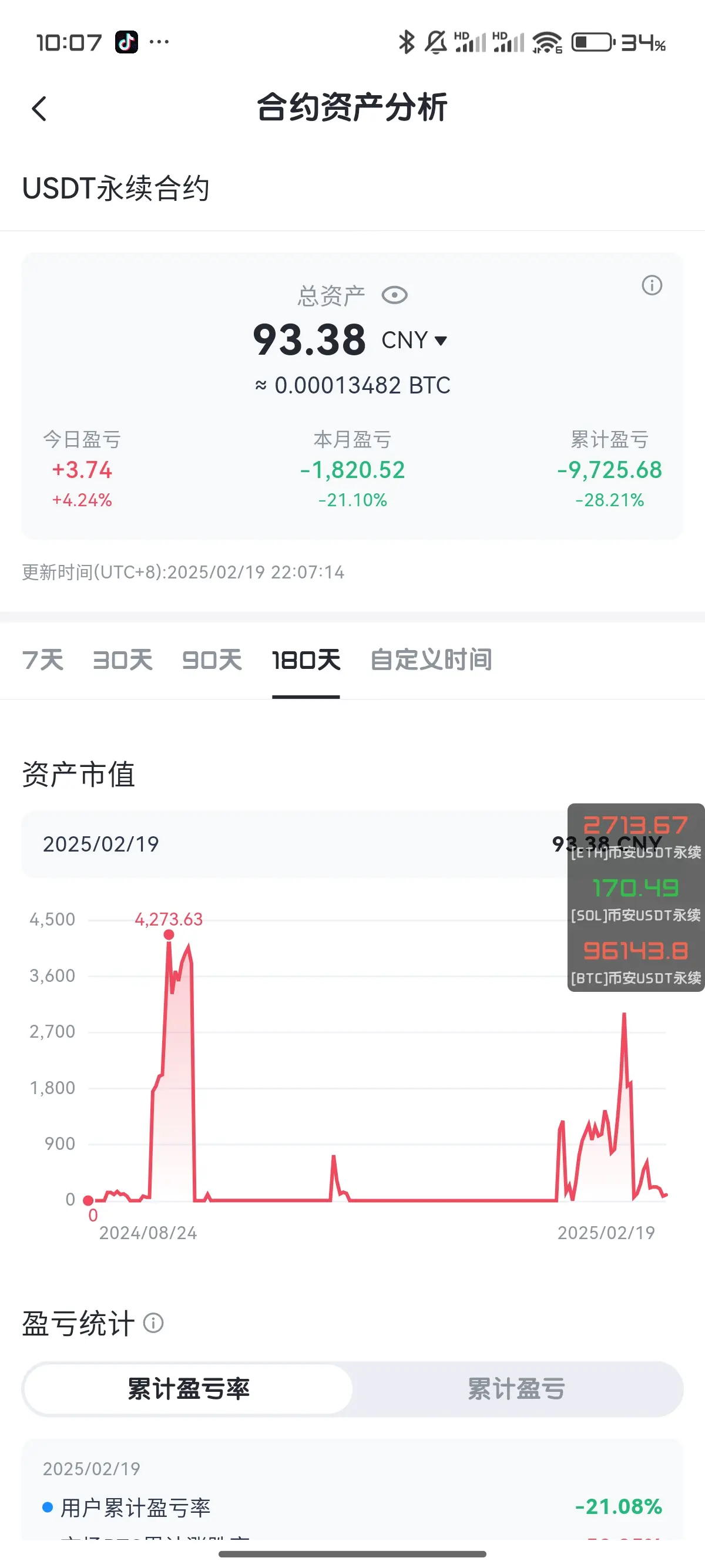Image resolution: width=705 pixels, height=1568 pixels.
Task: Go back from 合约资产分析
Action: tap(39, 109)
